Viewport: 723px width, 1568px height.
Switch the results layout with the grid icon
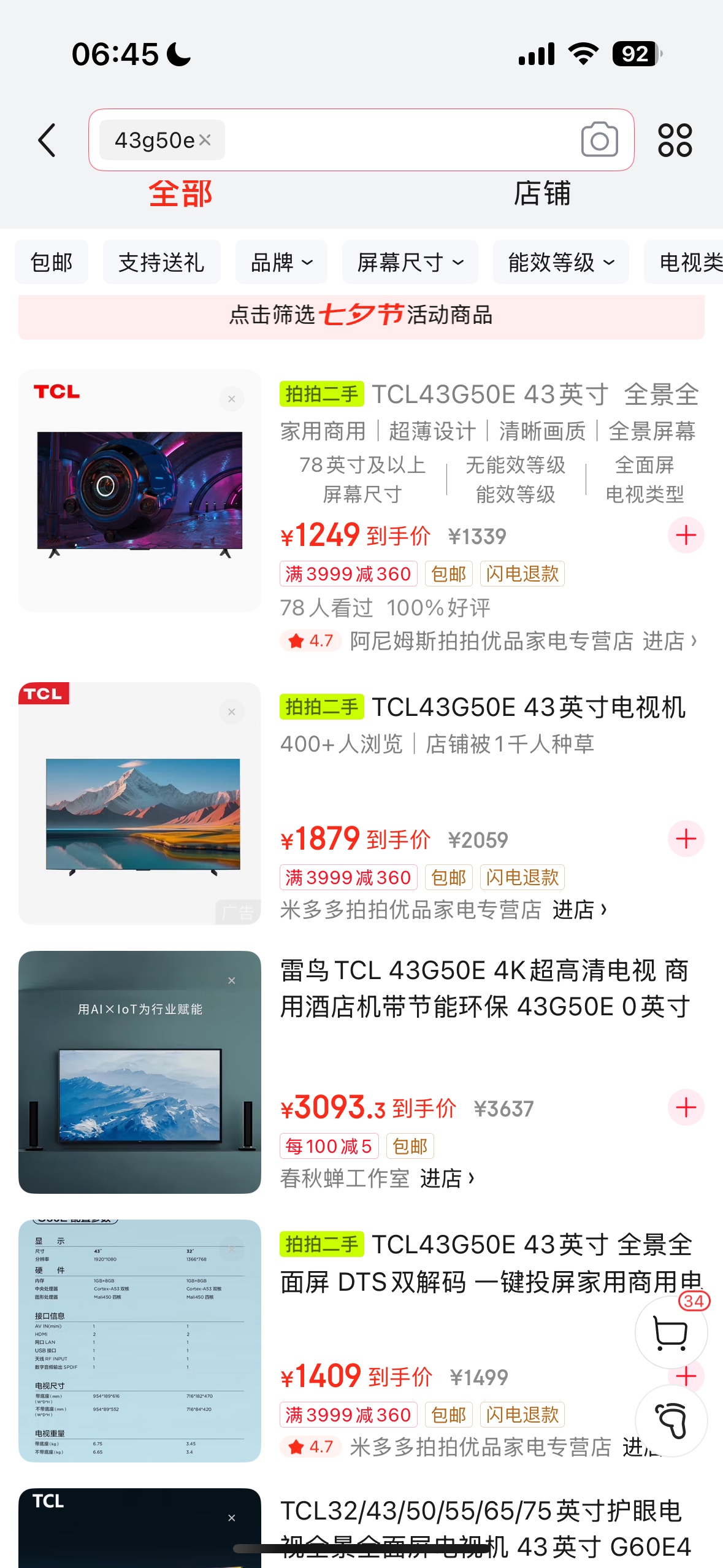coord(675,140)
